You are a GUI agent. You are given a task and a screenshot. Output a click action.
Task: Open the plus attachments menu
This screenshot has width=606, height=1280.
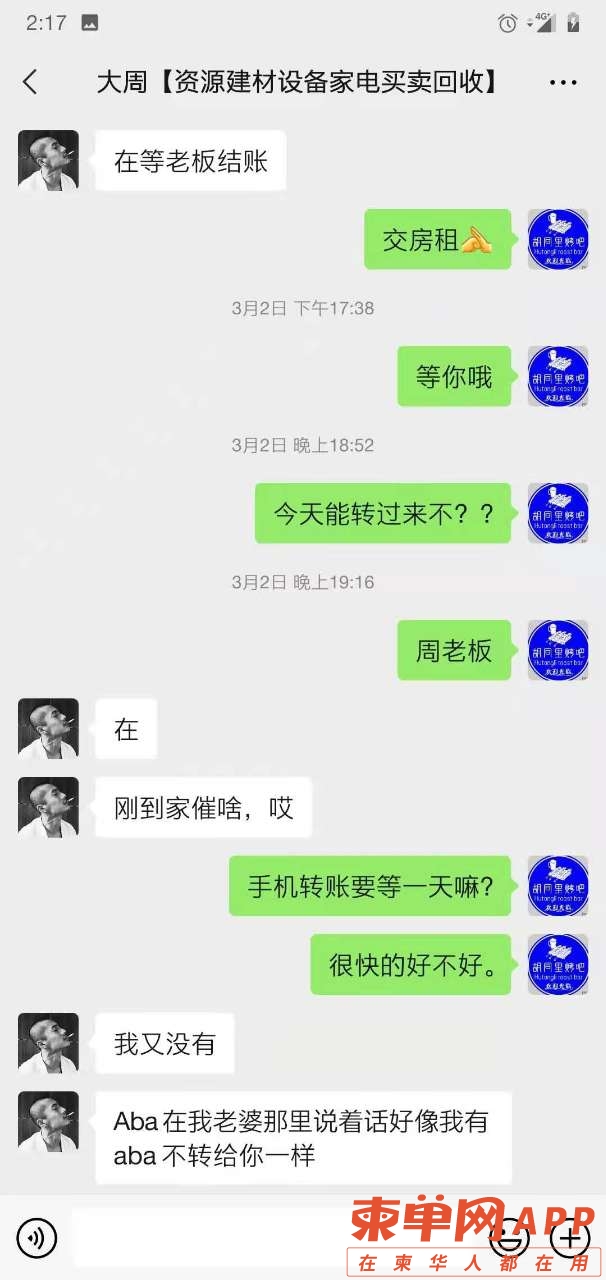coord(570,1239)
